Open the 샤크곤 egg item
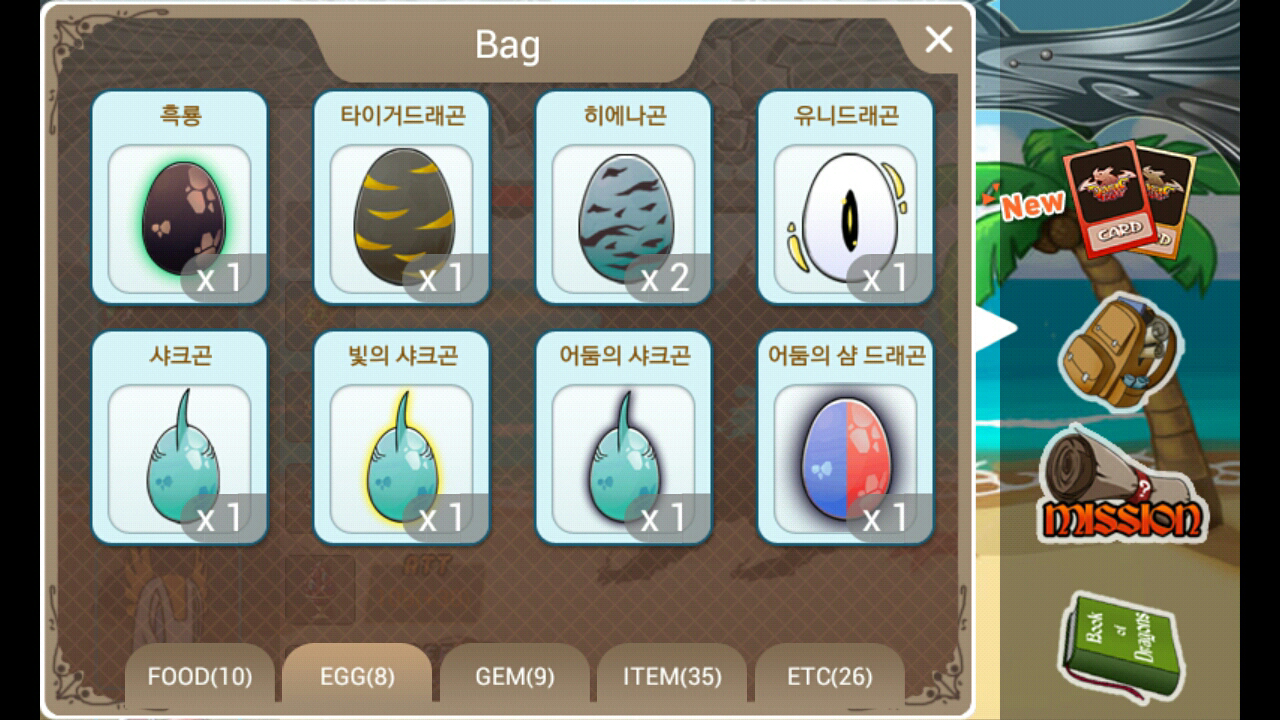 tap(180, 440)
